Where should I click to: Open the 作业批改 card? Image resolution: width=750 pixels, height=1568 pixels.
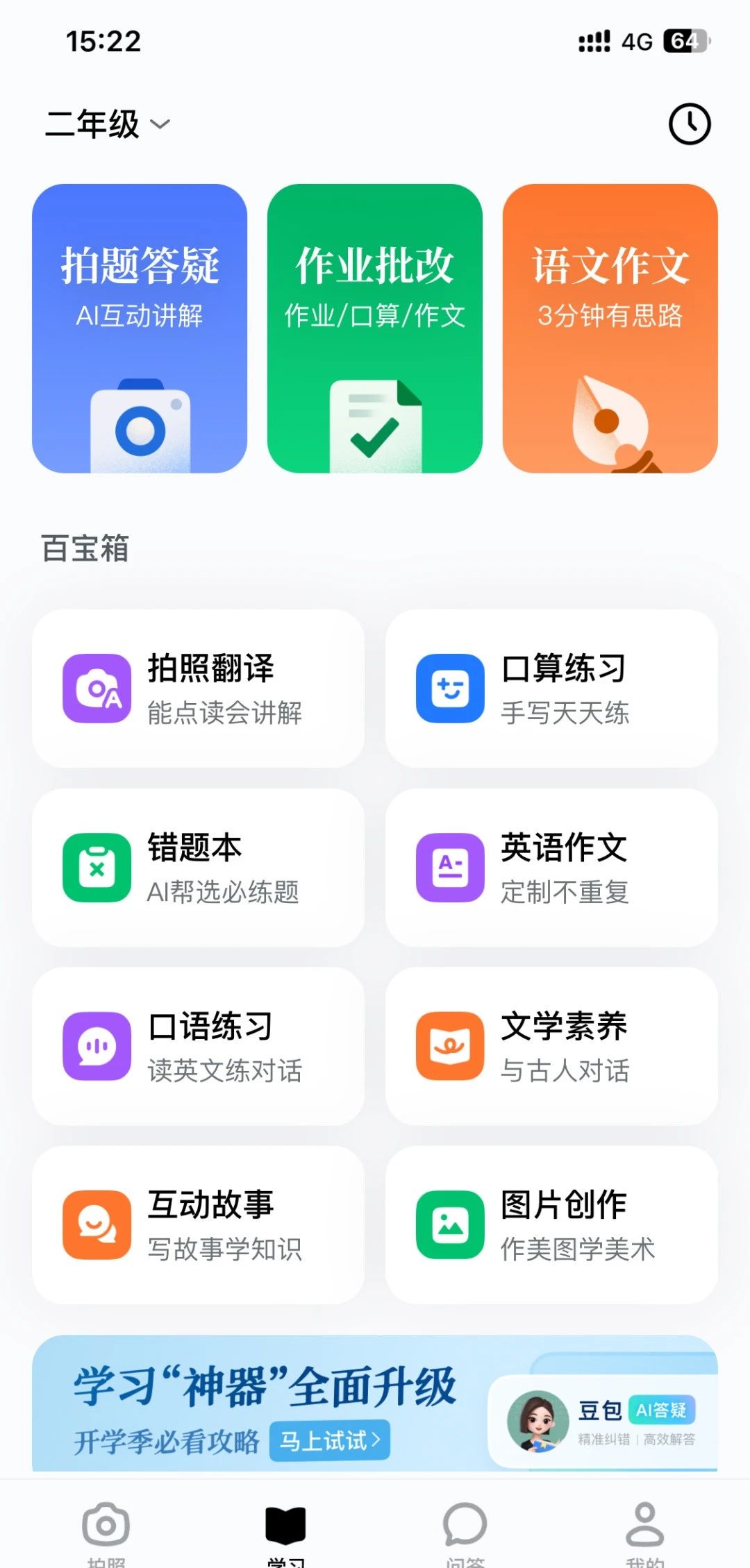[x=375, y=328]
